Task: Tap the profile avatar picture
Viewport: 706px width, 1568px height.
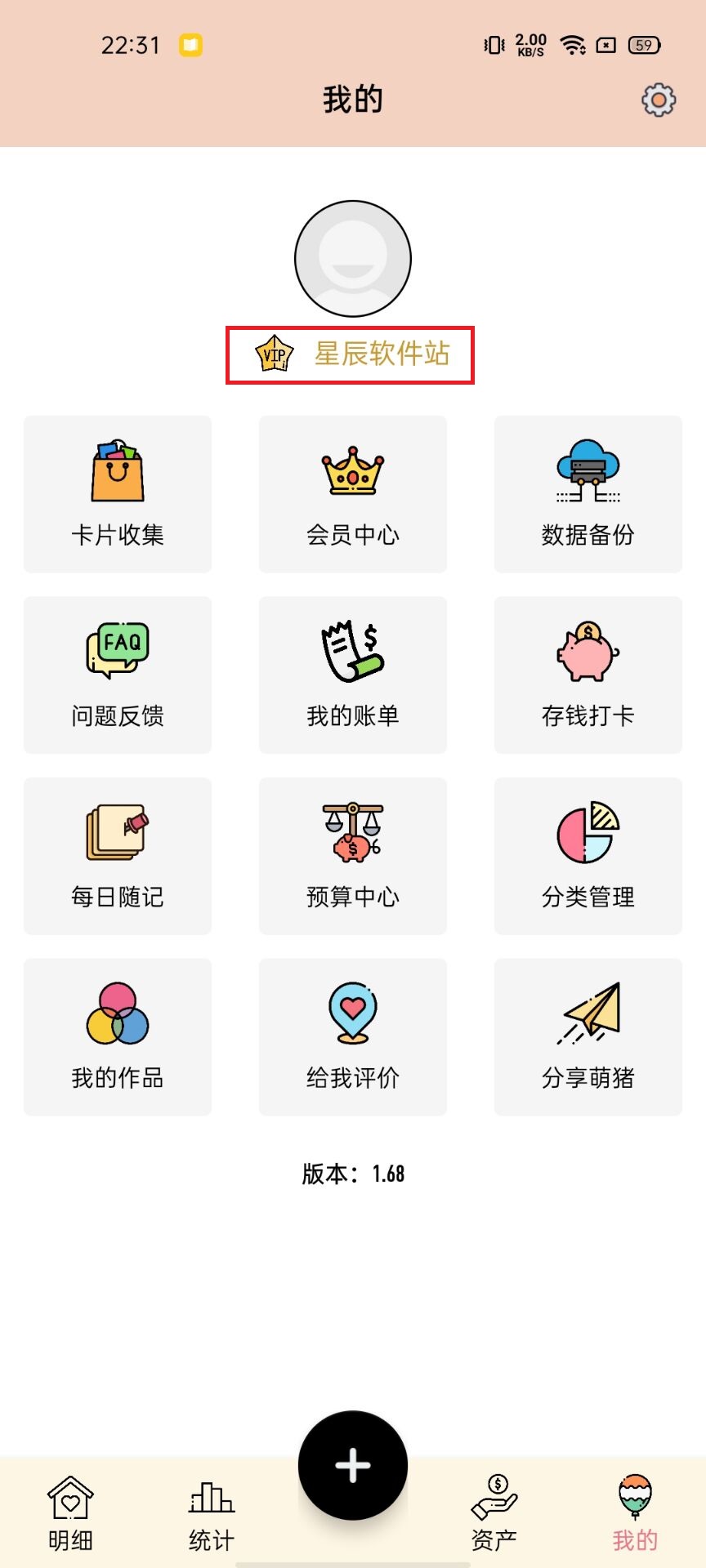Action: (x=353, y=259)
